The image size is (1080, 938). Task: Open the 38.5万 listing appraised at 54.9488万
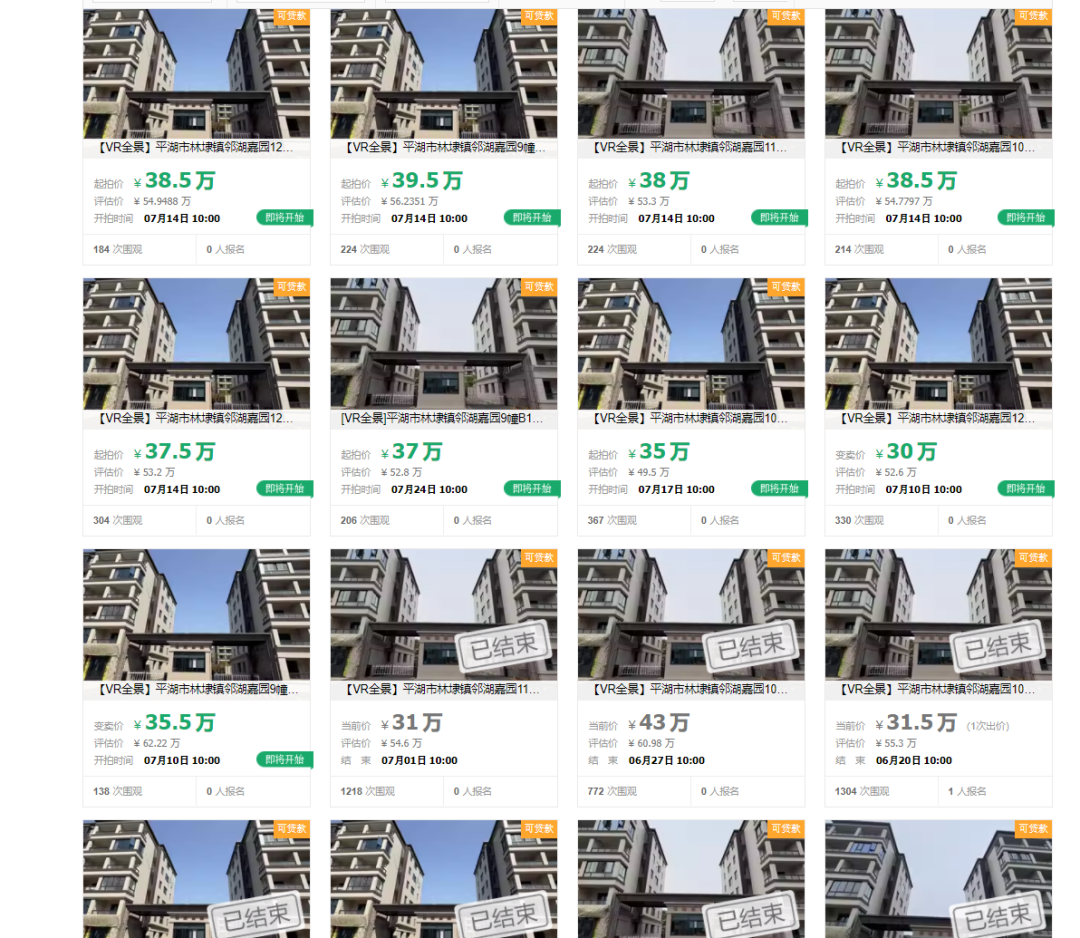pyautogui.click(x=196, y=148)
